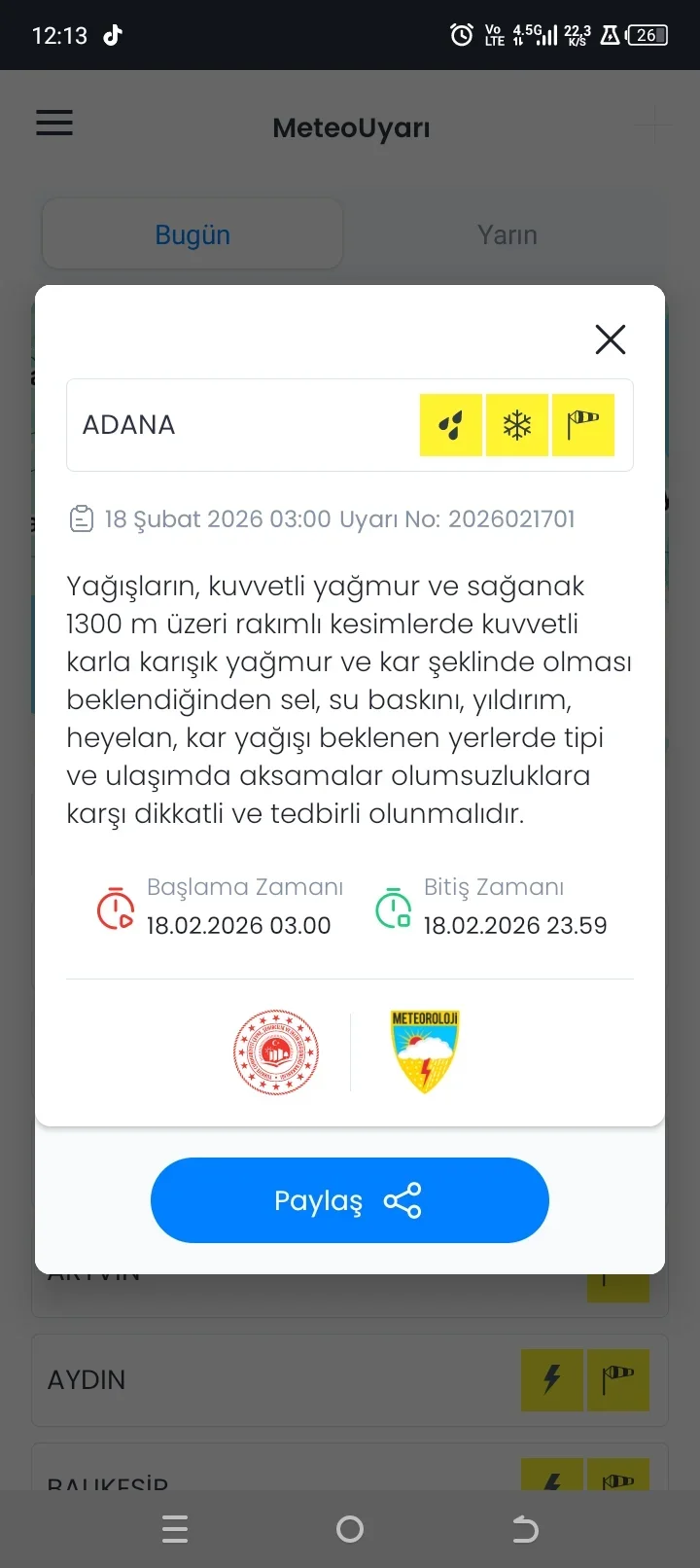Click the red Başlama Zamanı timer icon
700x1568 pixels.
(114, 908)
